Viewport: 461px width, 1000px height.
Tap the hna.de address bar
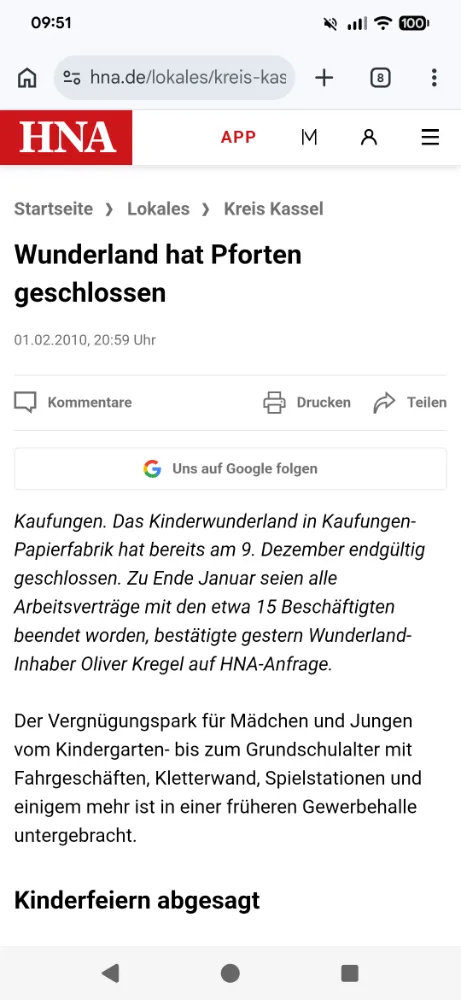pyautogui.click(x=174, y=78)
